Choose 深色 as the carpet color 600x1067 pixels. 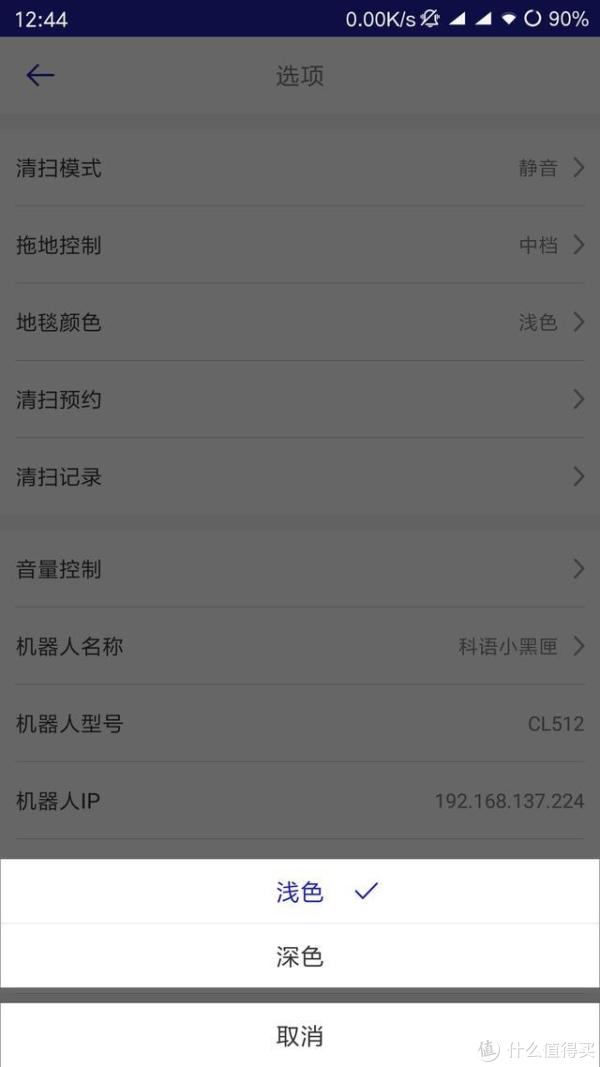[299, 956]
